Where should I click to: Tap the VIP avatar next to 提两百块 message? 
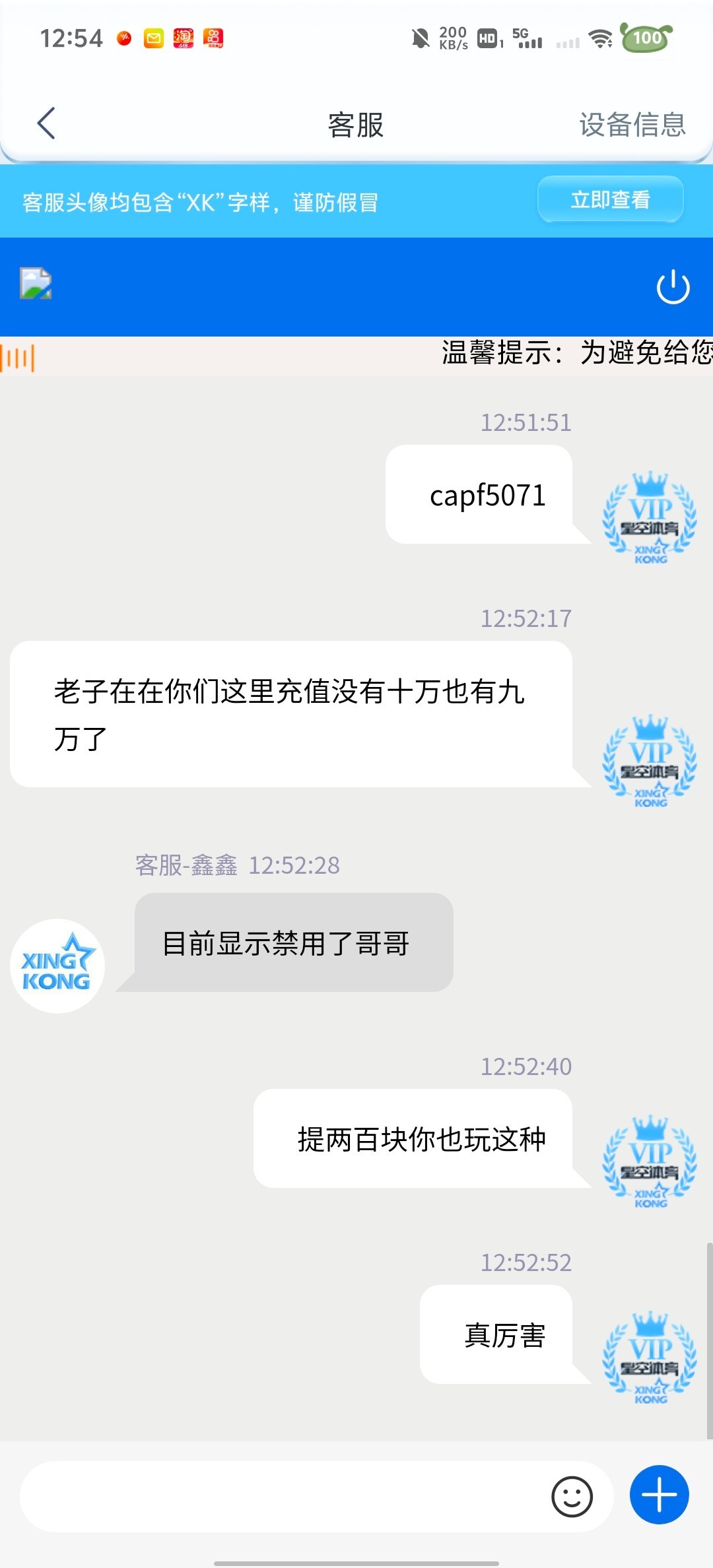click(x=648, y=1163)
